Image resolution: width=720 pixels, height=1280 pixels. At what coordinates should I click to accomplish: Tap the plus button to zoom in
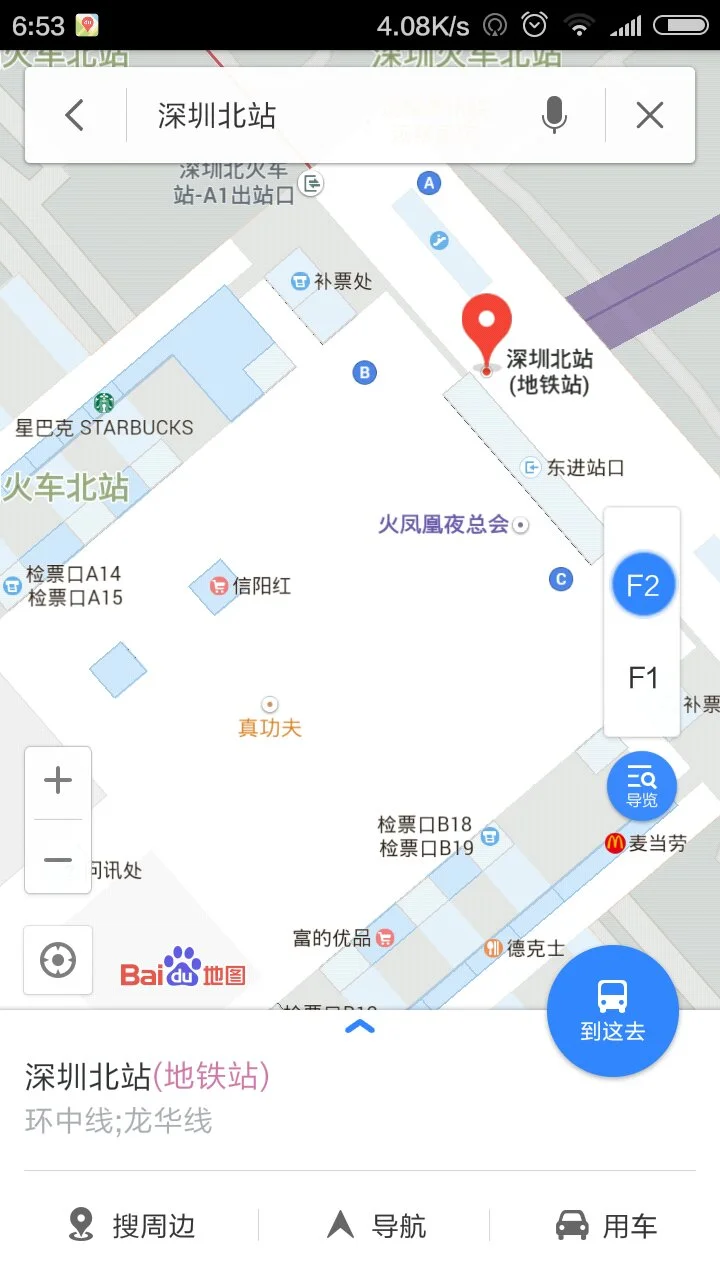(x=57, y=780)
